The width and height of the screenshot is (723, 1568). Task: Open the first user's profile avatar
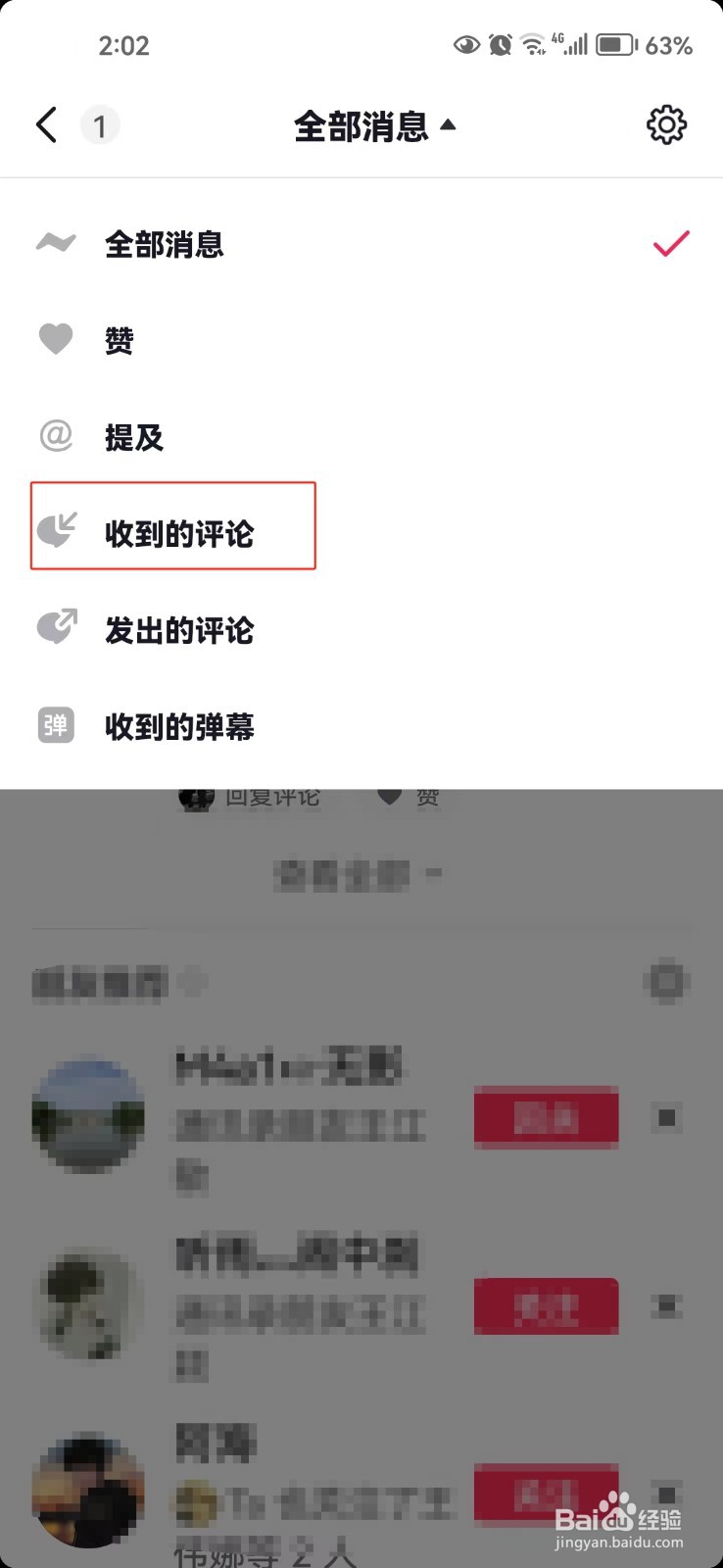pyautogui.click(x=88, y=1117)
